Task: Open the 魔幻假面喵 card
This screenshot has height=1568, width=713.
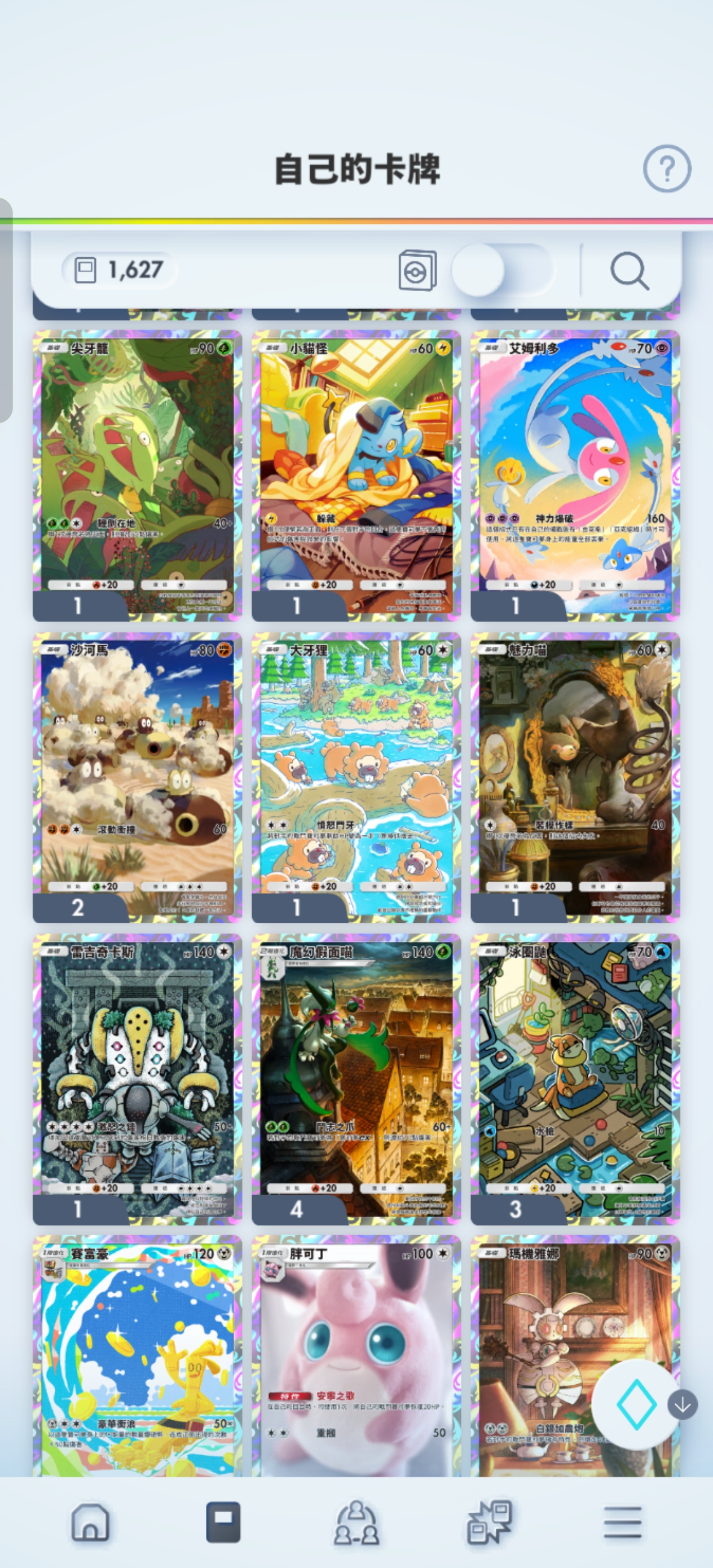Action: coord(356,1079)
